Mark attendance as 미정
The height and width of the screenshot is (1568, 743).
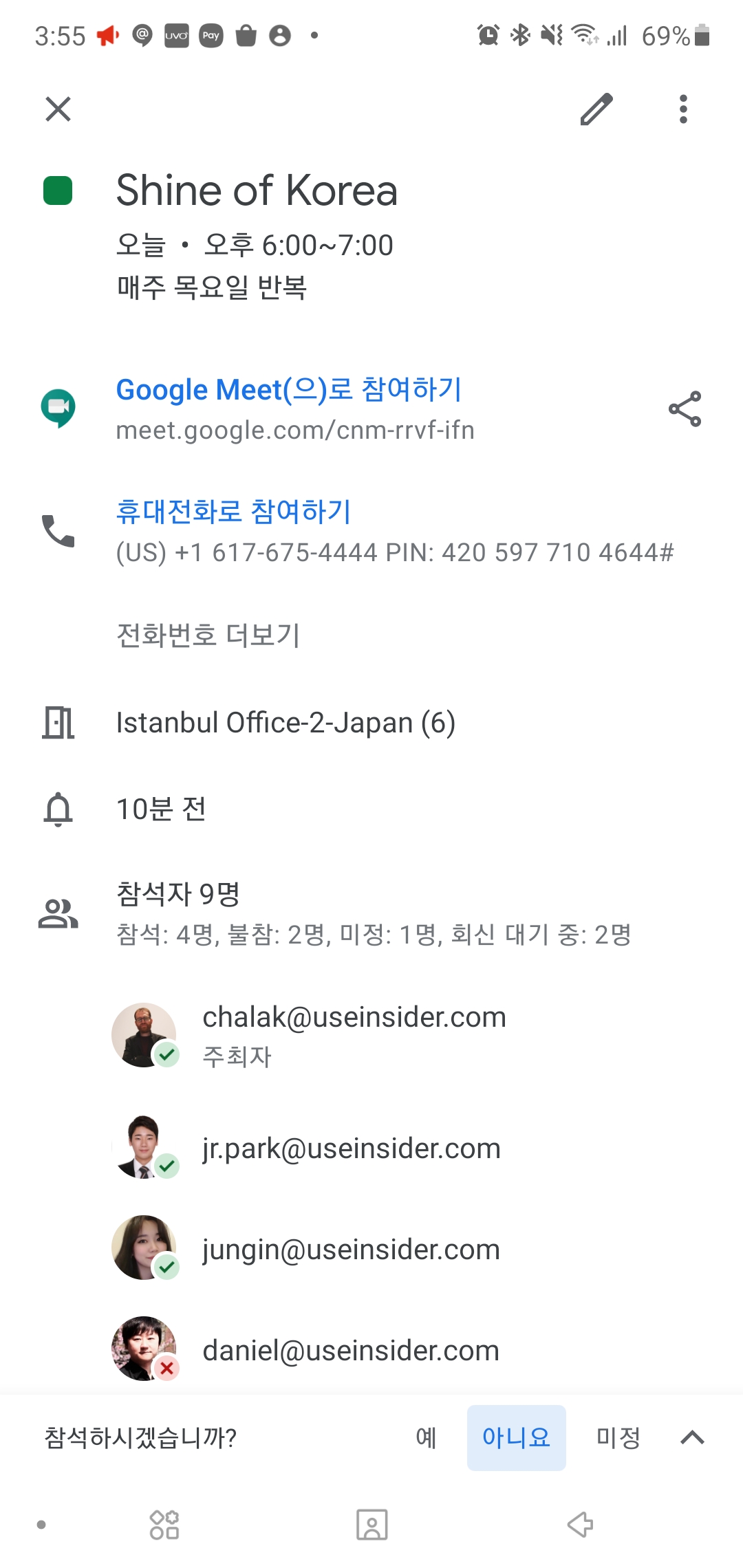coord(618,1437)
